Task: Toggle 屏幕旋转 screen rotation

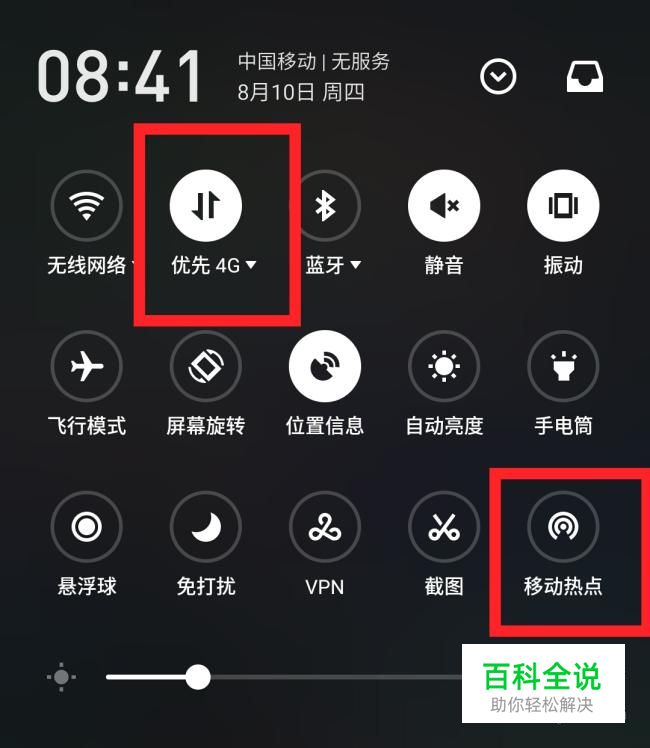Action: coord(205,367)
